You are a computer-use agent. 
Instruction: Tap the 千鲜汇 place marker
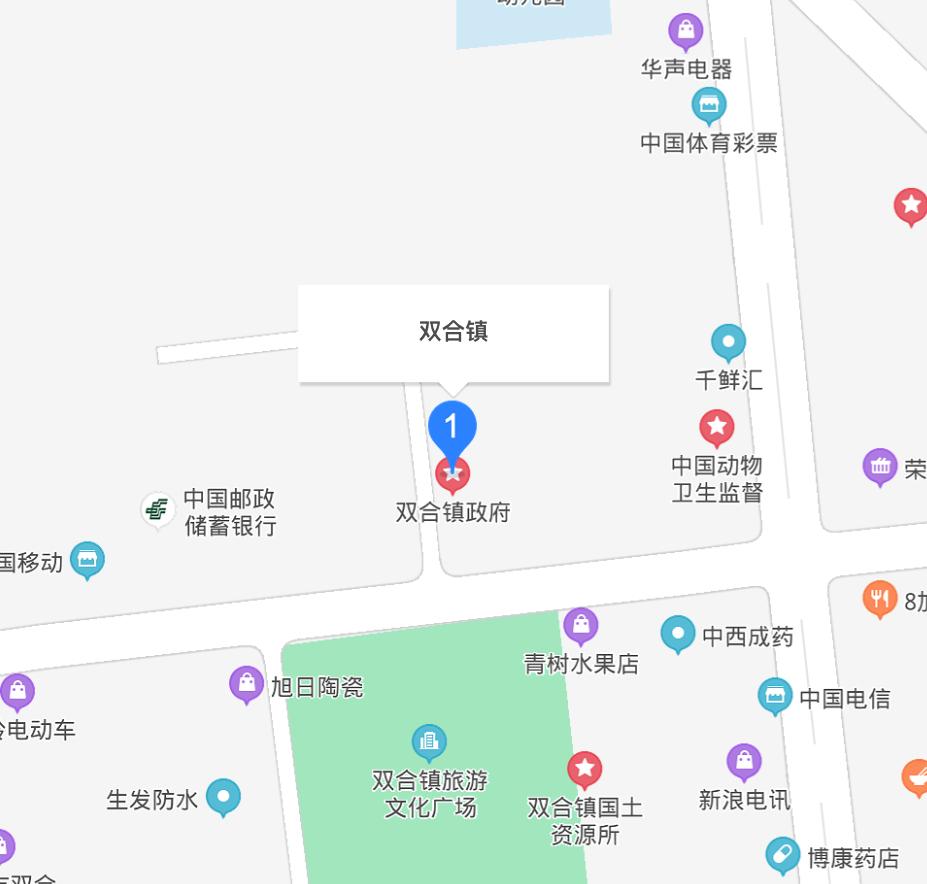click(x=728, y=343)
